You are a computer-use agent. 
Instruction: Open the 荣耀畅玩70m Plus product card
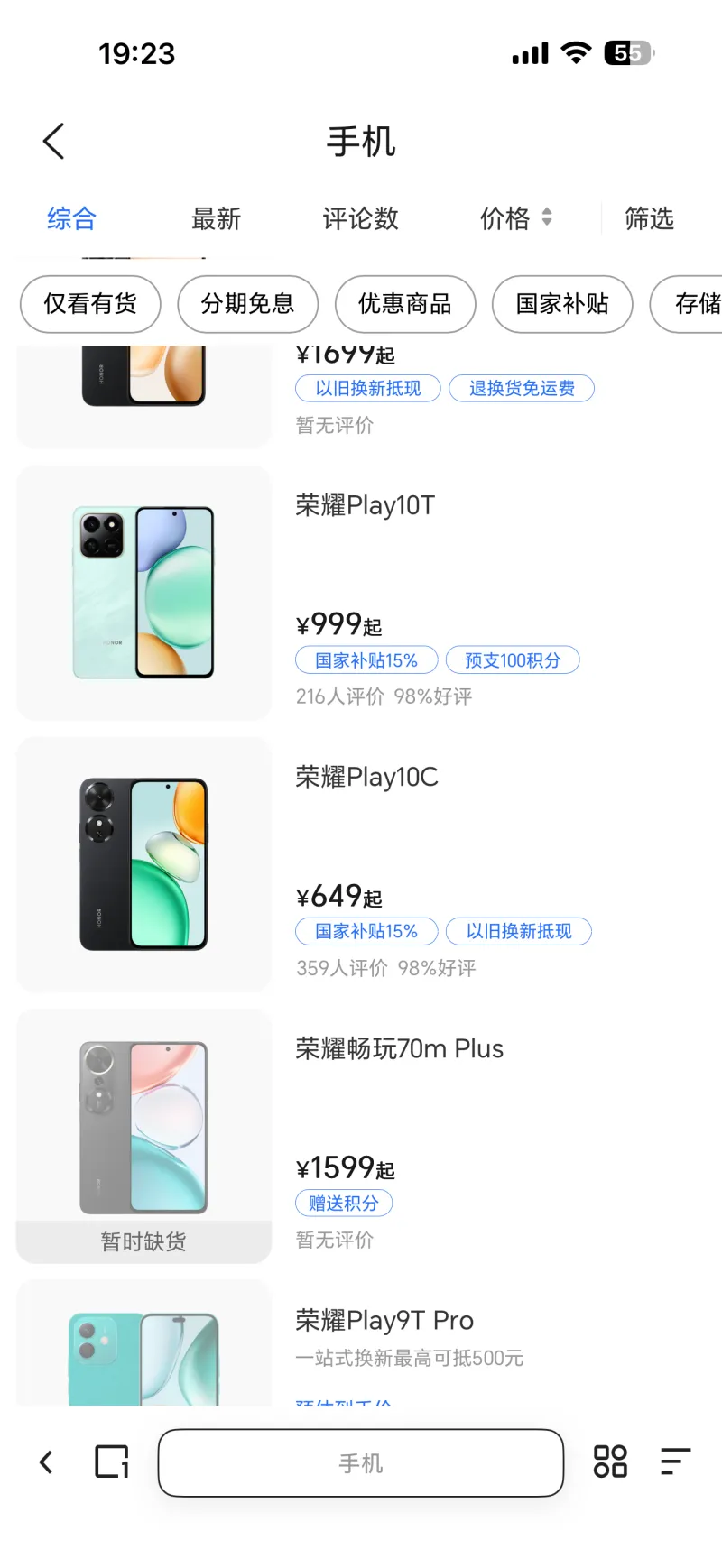tap(399, 1048)
